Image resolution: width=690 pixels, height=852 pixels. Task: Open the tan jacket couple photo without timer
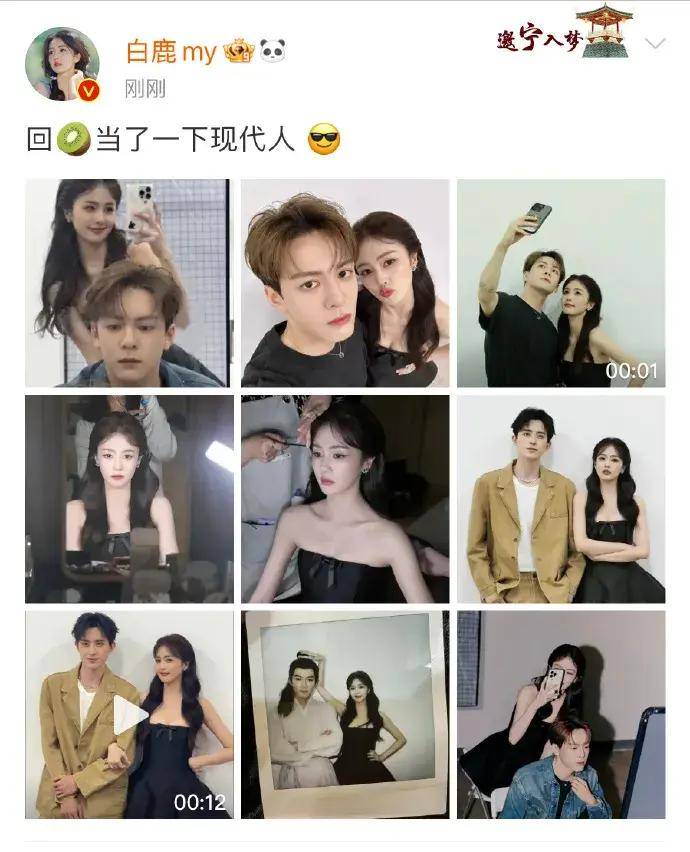pyautogui.click(x=561, y=499)
